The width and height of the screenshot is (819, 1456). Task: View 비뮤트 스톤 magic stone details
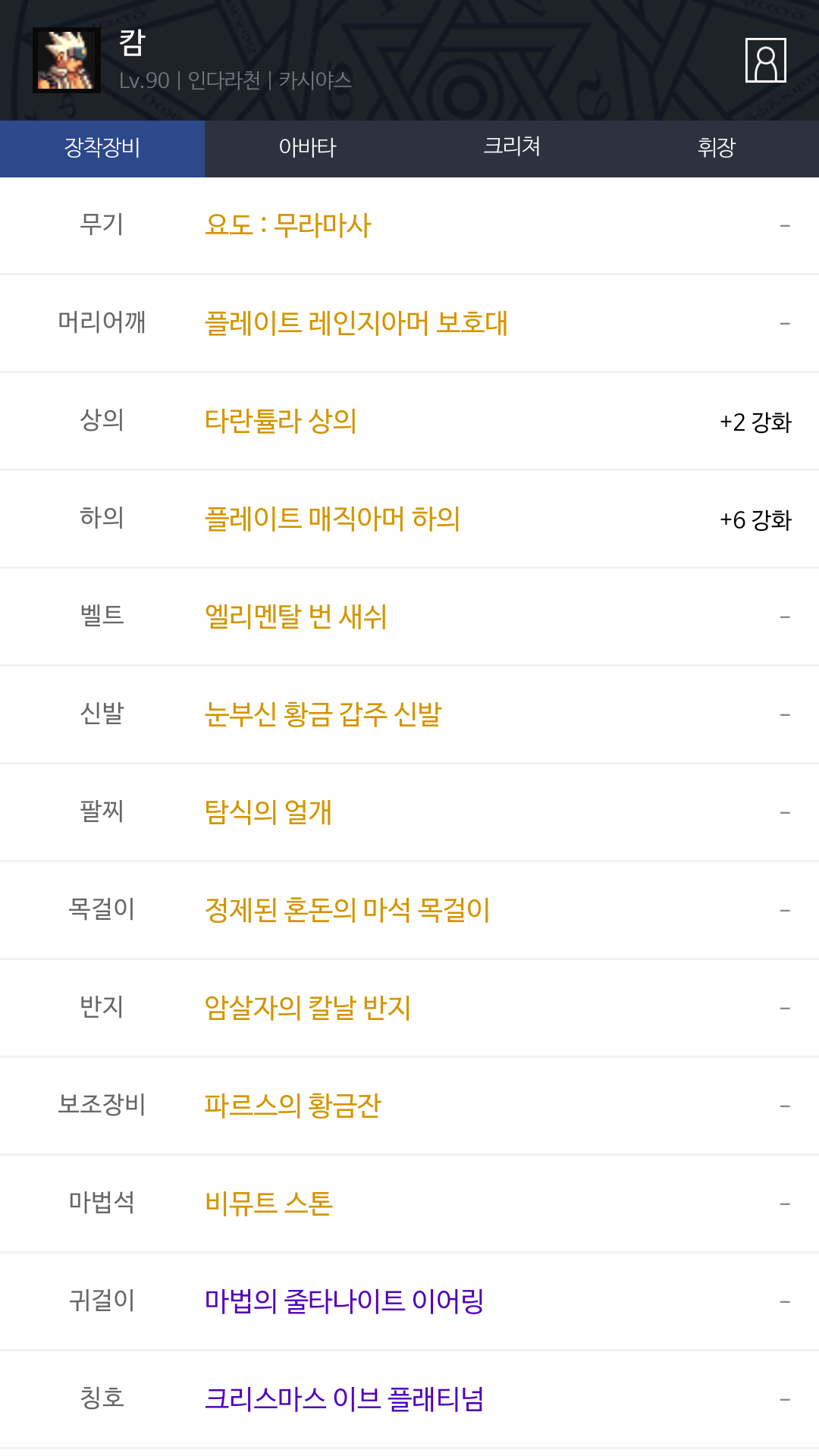(268, 1203)
